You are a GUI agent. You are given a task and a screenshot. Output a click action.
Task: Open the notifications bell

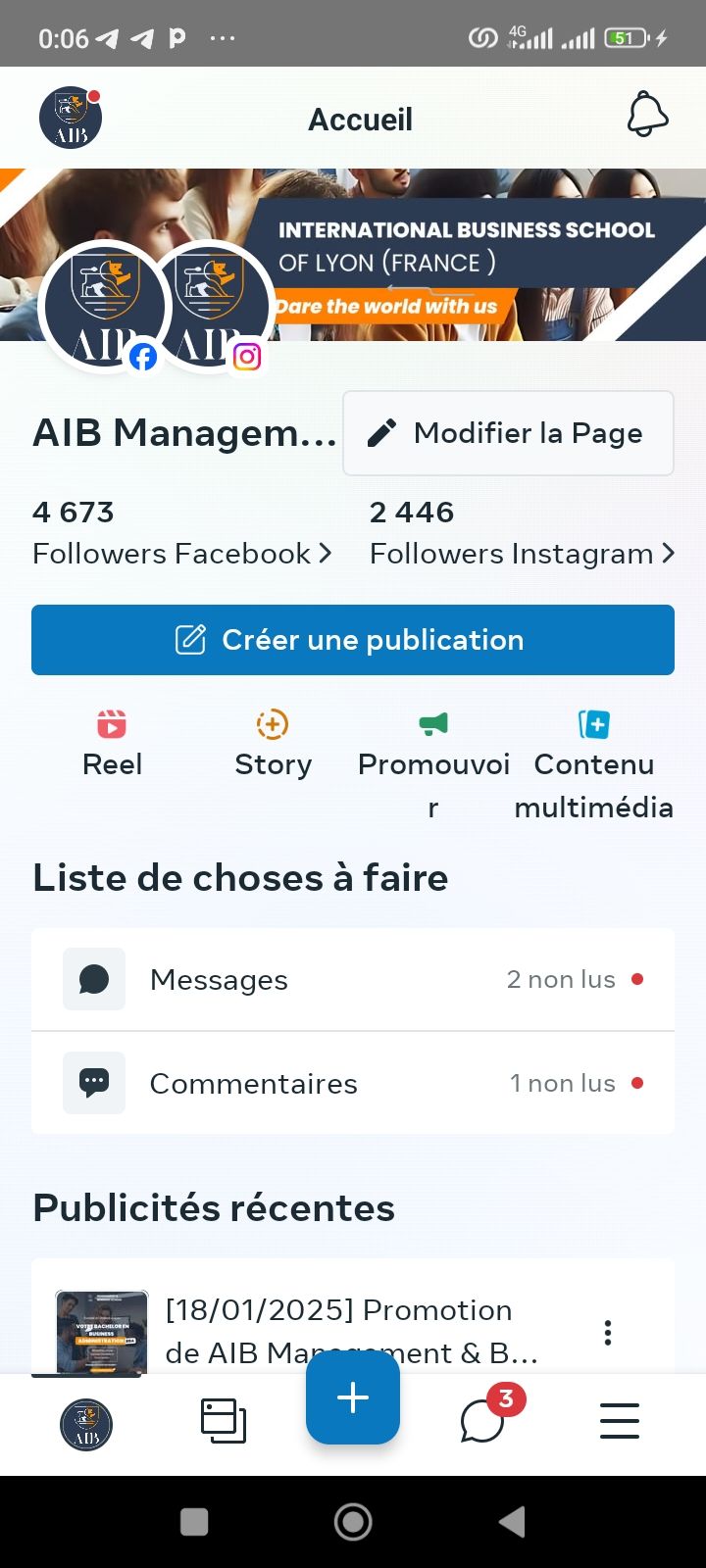(647, 116)
